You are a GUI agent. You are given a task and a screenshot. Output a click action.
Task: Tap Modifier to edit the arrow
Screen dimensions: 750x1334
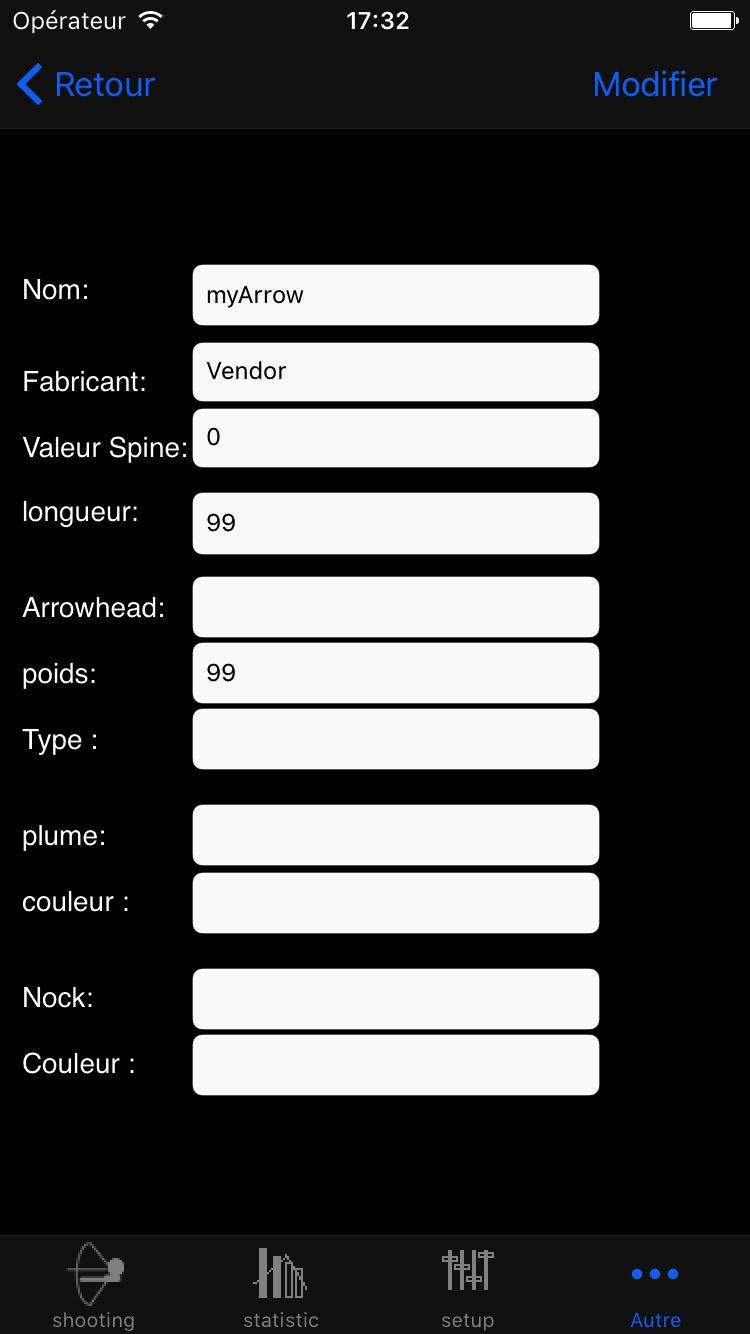[655, 85]
